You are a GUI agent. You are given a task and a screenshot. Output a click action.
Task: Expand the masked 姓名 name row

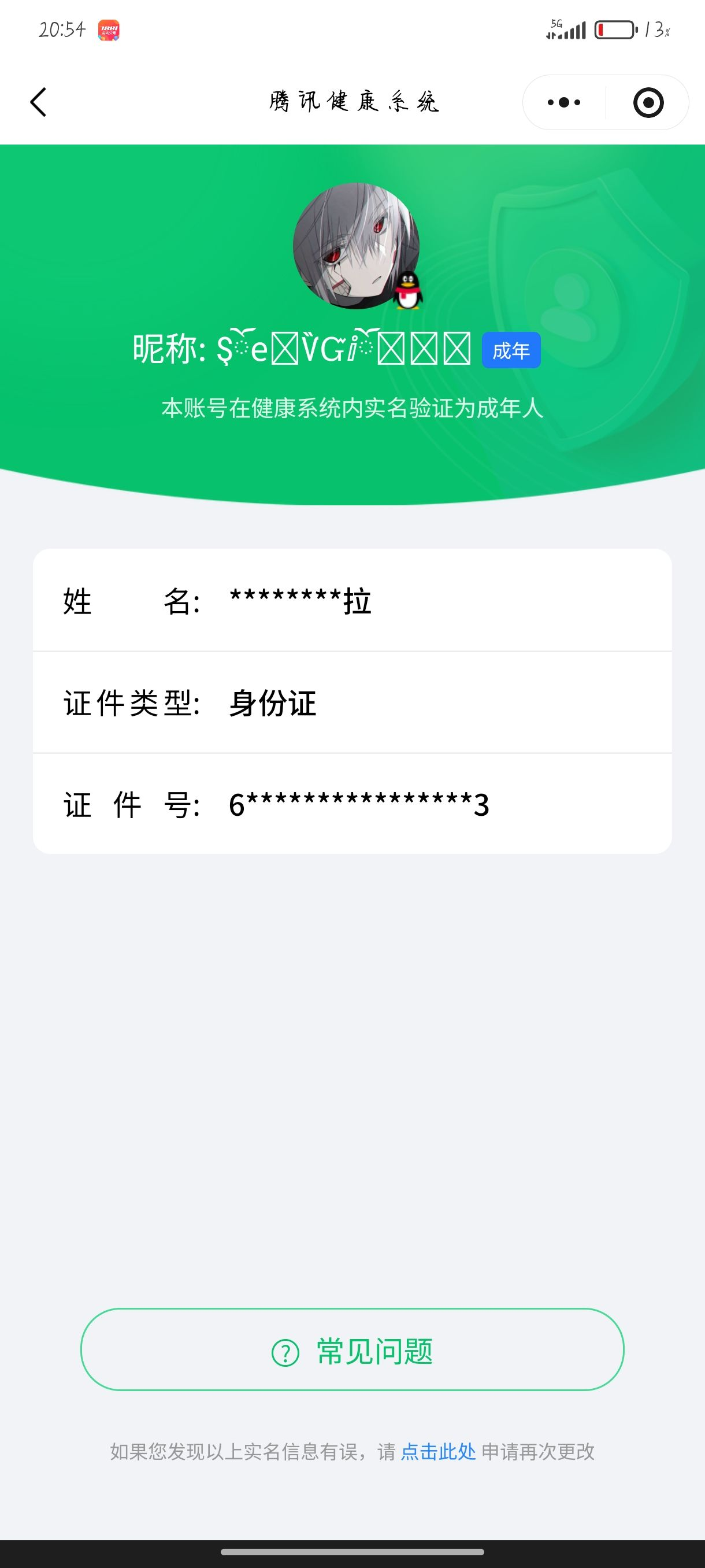352,601
